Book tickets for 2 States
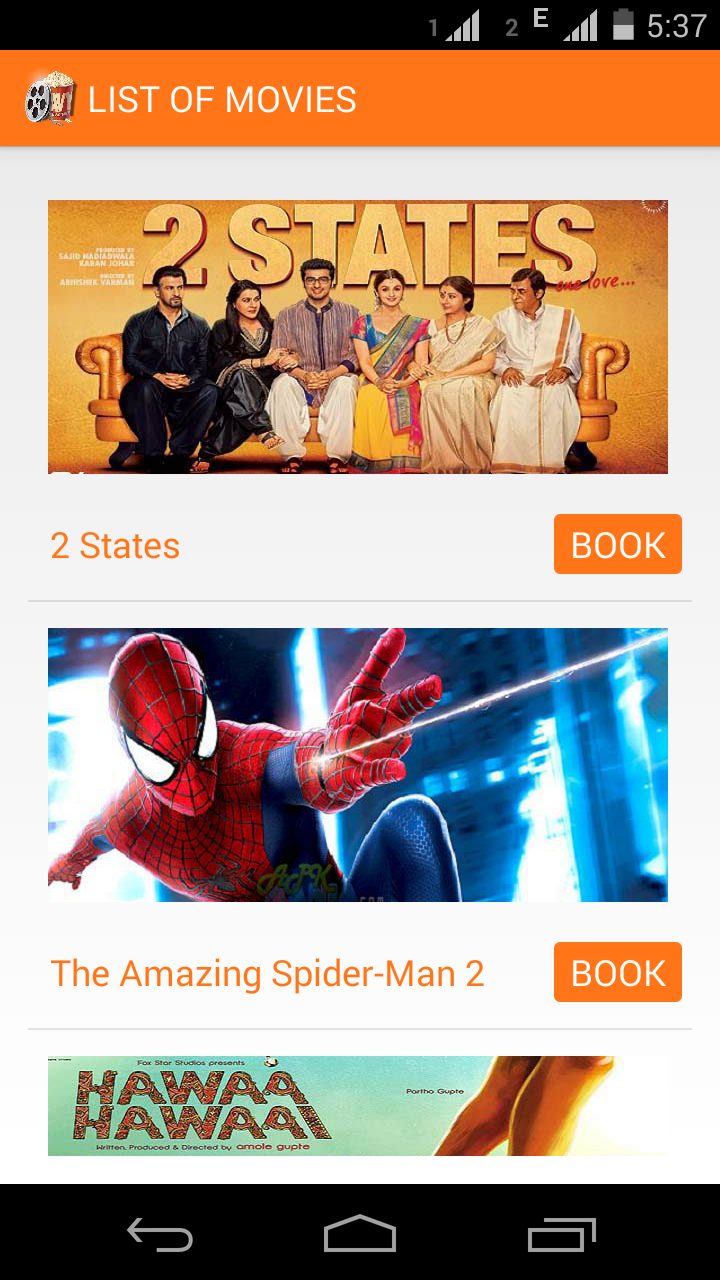The height and width of the screenshot is (1280, 720). [x=617, y=544]
